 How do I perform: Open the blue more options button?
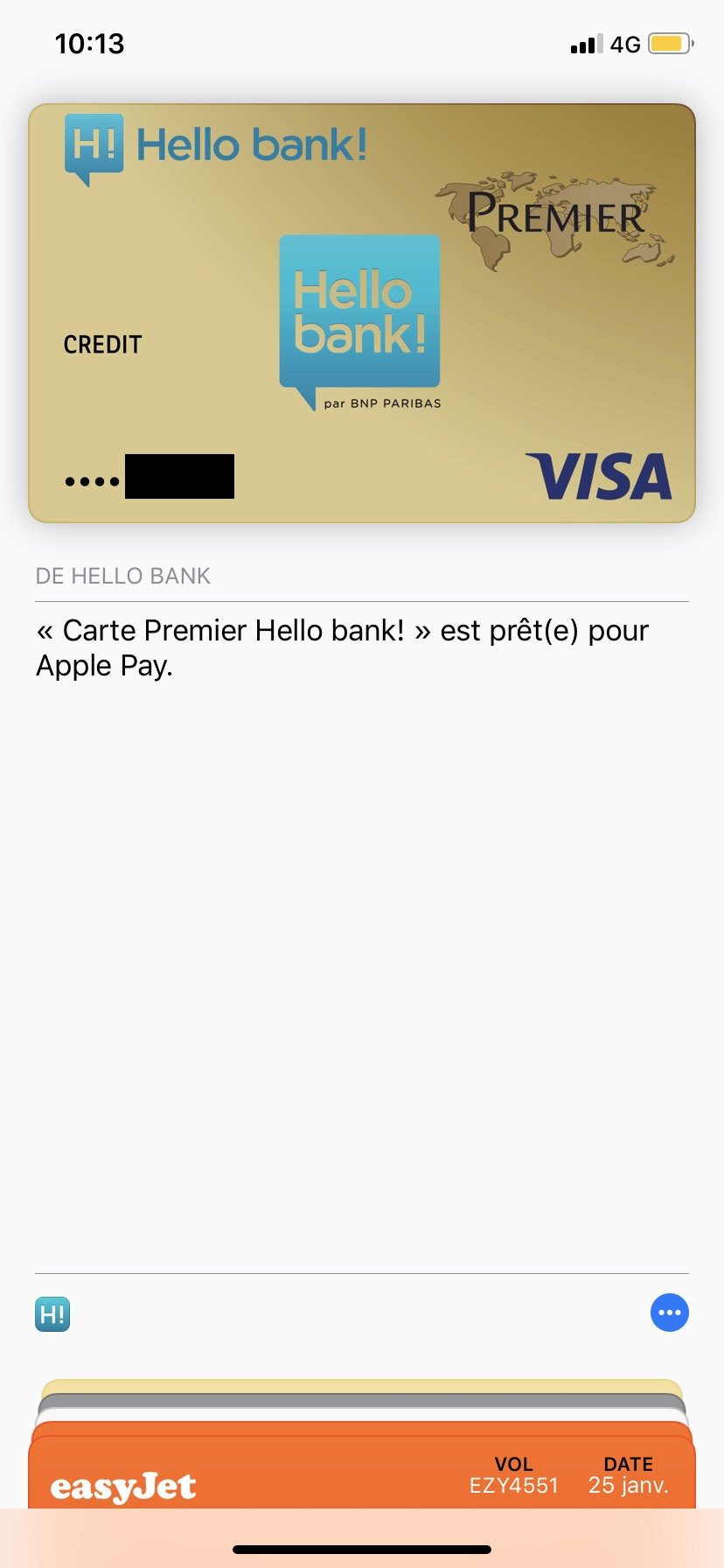(x=669, y=1312)
